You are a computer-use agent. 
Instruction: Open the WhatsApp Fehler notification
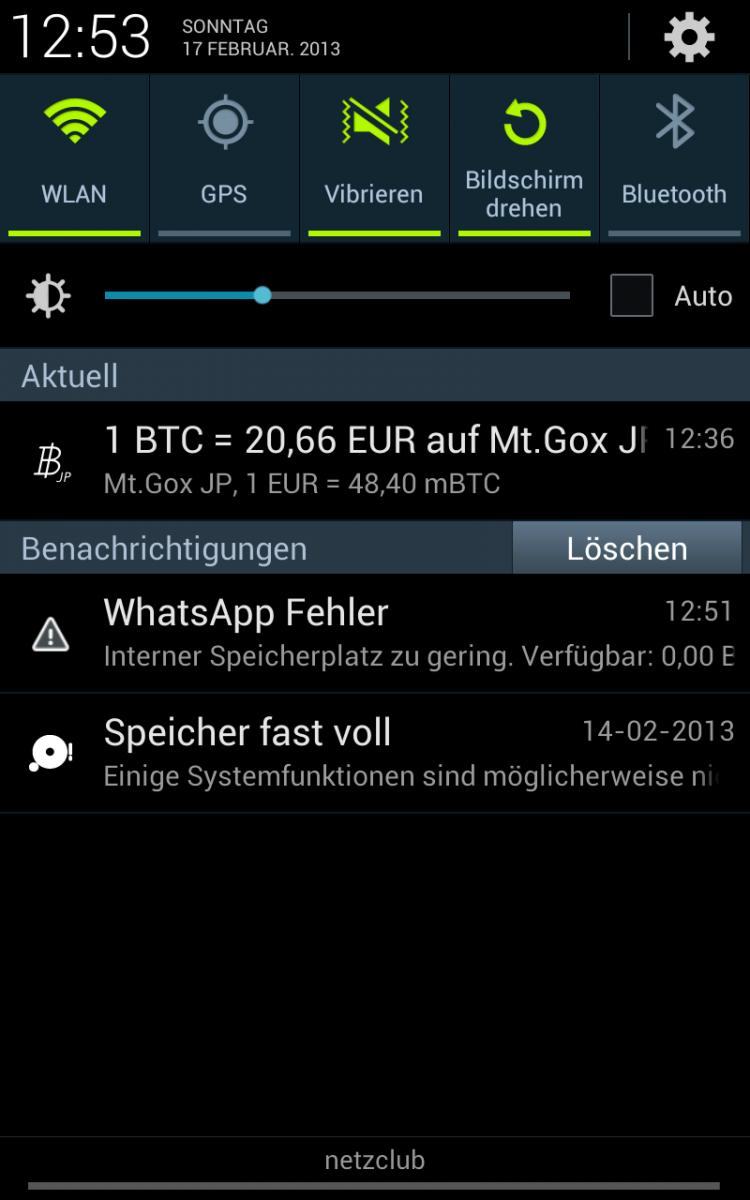click(375, 633)
